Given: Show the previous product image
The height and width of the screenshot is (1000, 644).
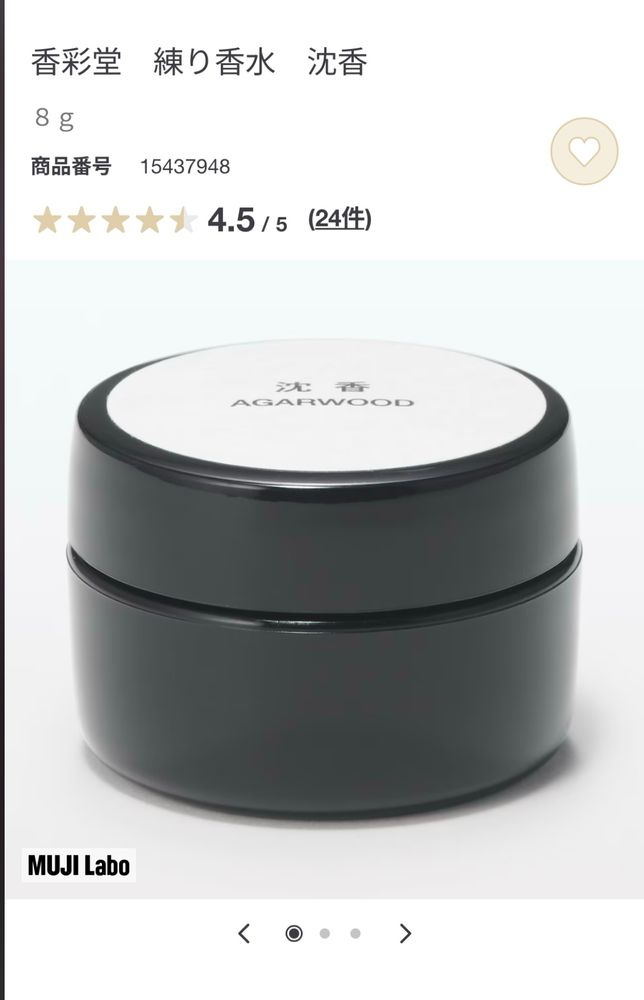Looking at the screenshot, I should click(243, 934).
